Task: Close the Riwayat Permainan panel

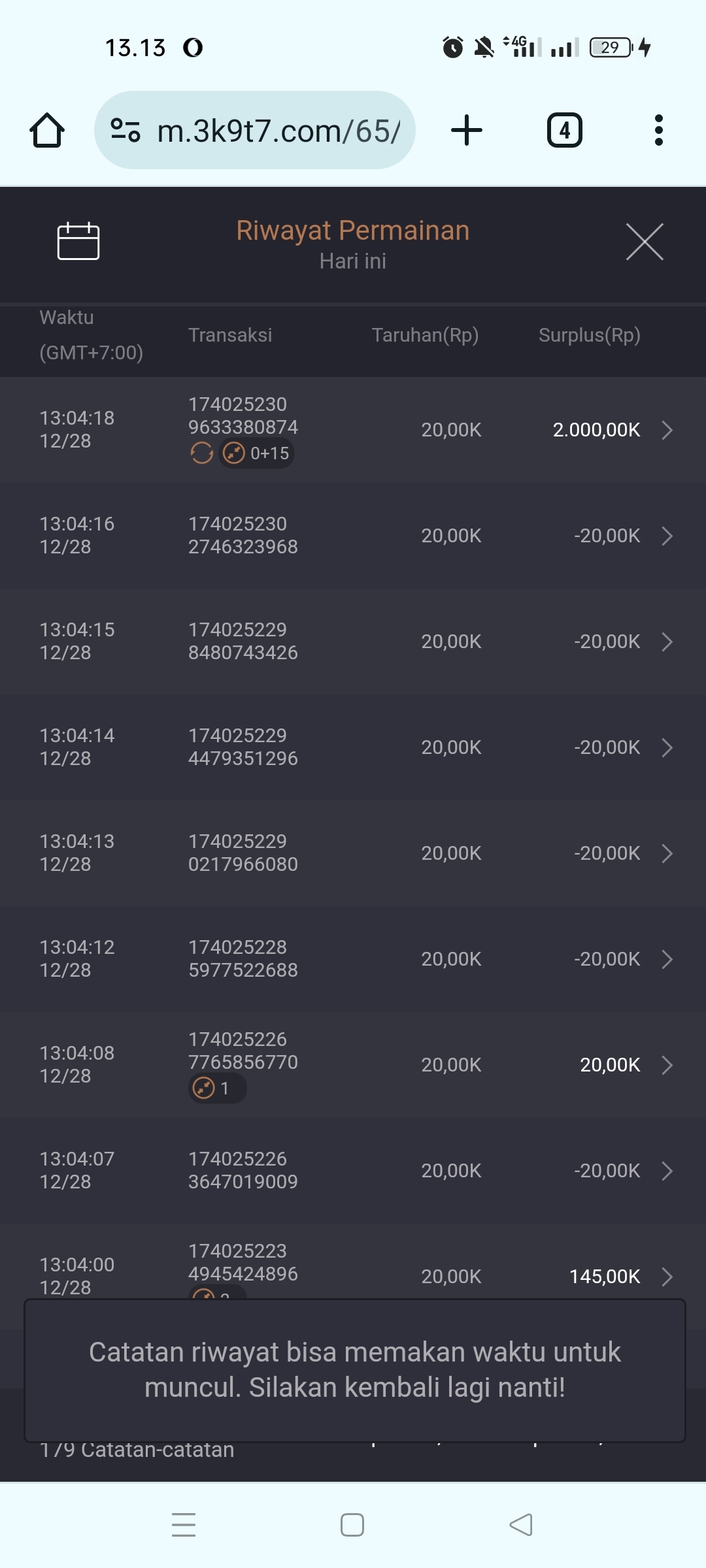Action: [645, 242]
